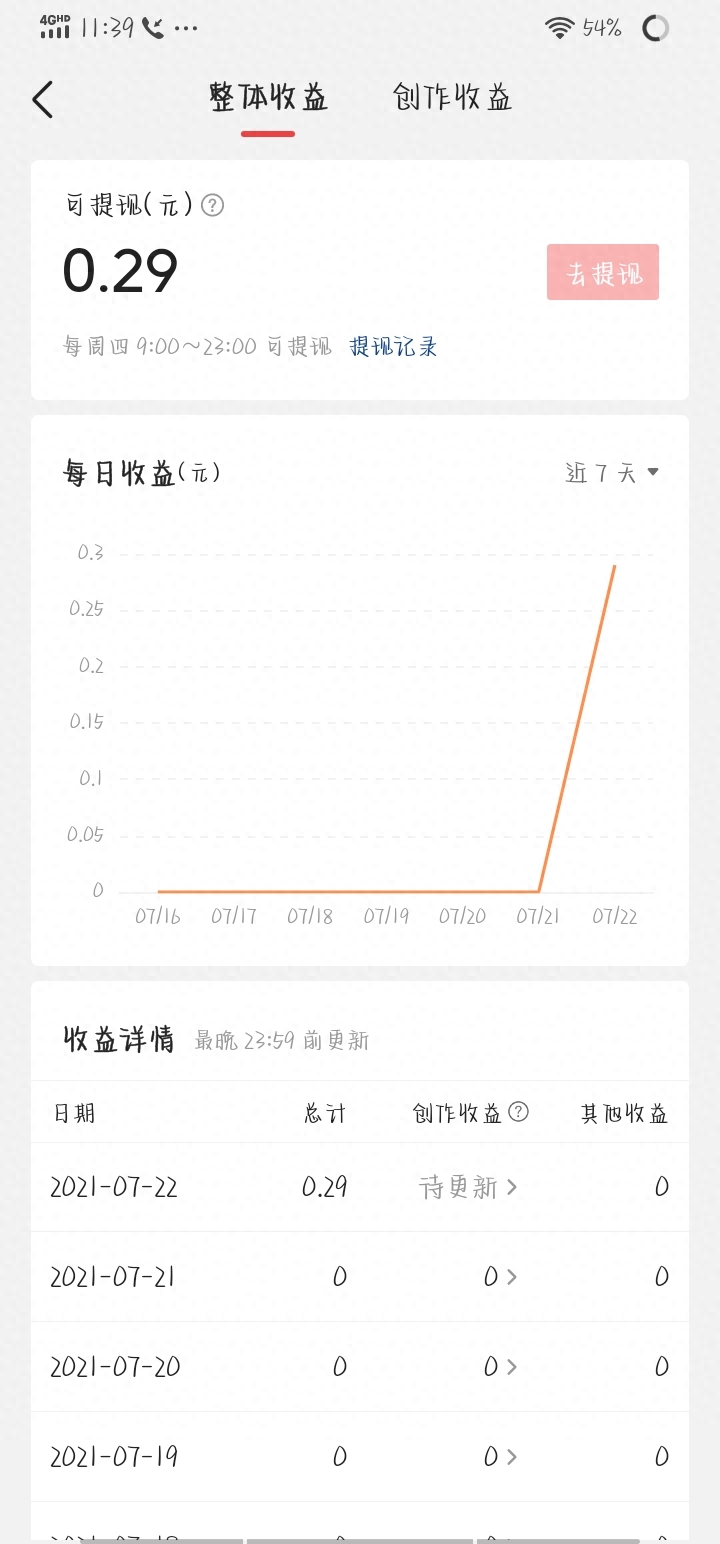Select the 整体收益 tab

pos(268,98)
